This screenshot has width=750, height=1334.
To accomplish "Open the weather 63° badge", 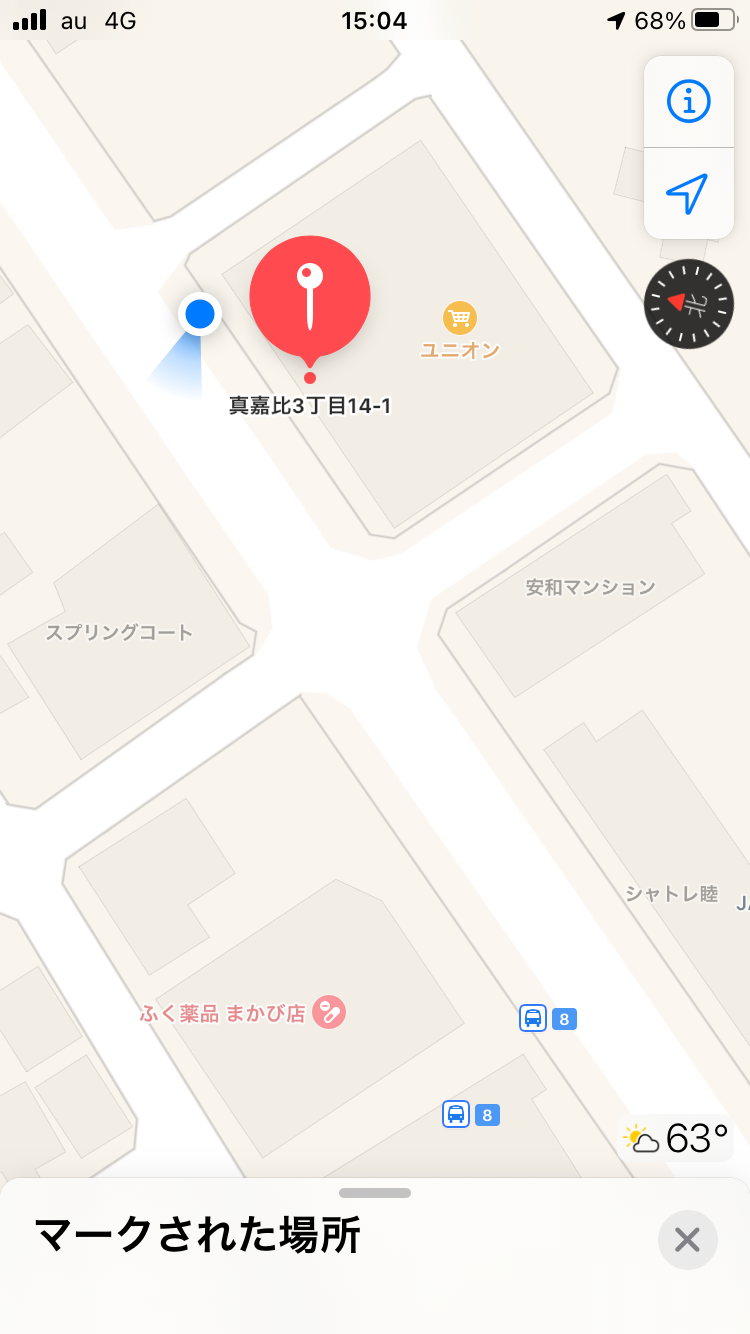I will tap(677, 1138).
